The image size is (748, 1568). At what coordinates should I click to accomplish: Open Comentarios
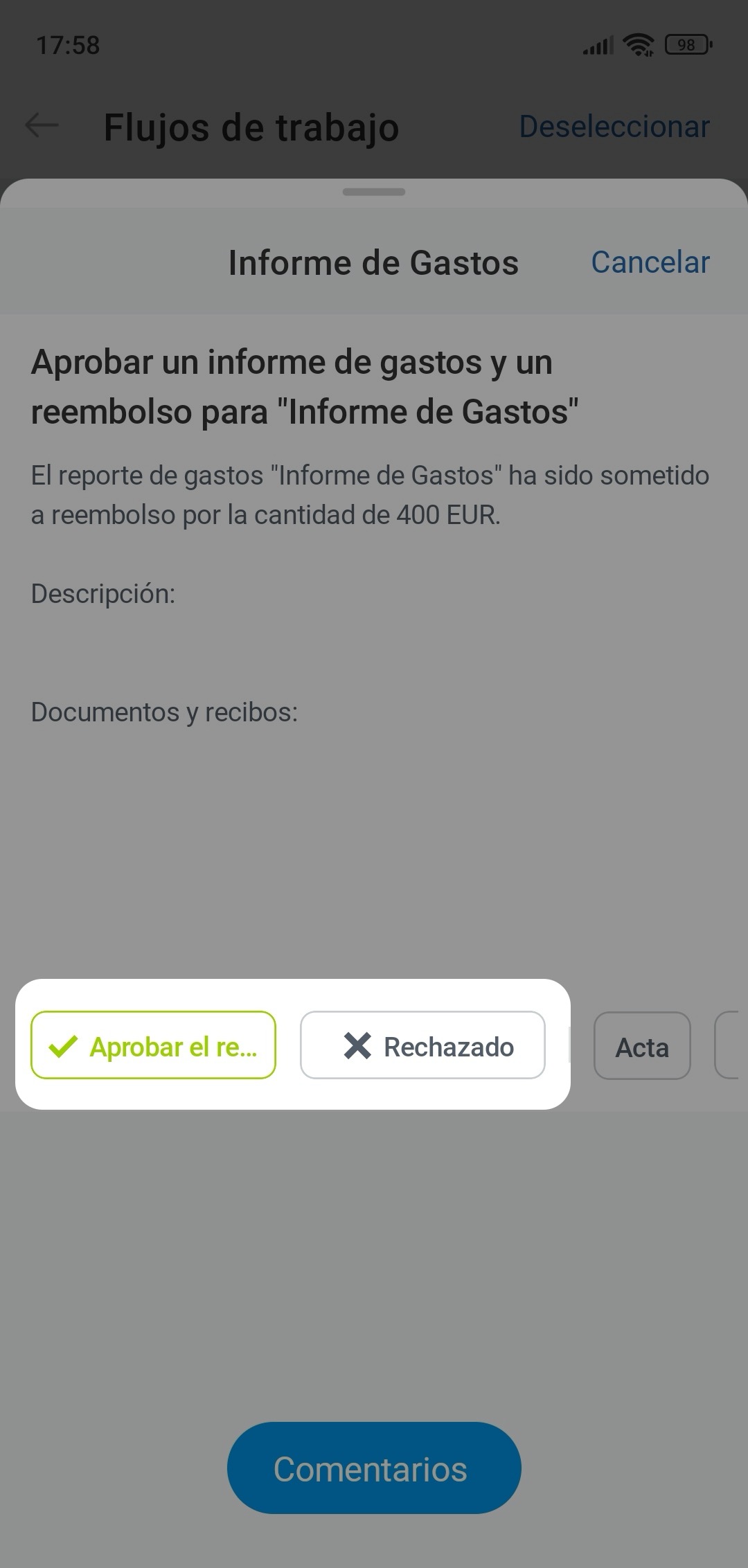pos(373,1468)
